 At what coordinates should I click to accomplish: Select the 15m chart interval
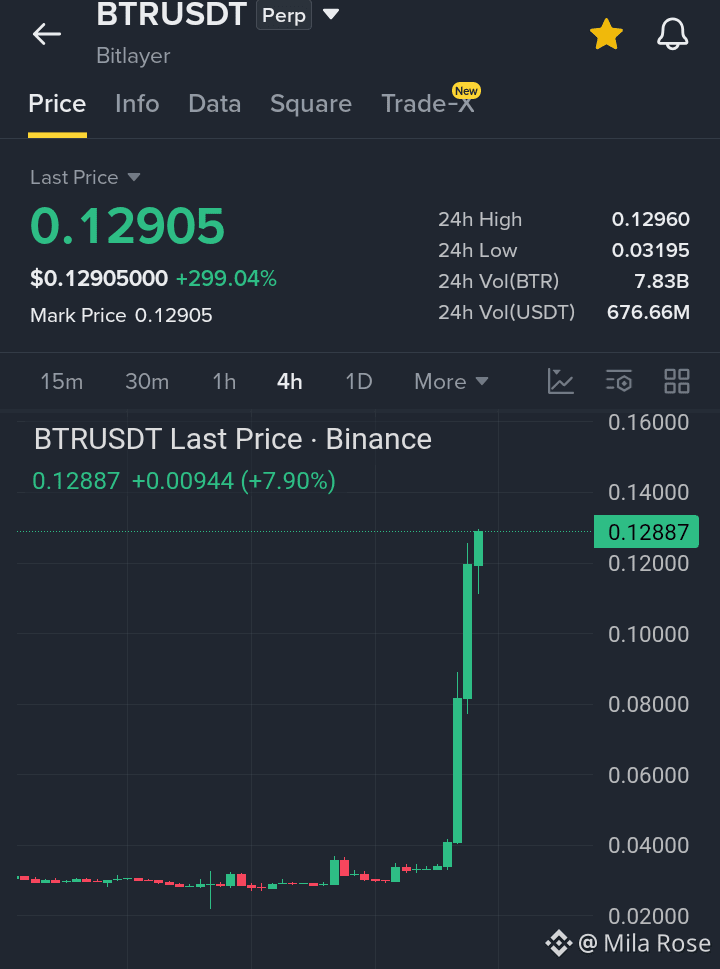click(61, 381)
